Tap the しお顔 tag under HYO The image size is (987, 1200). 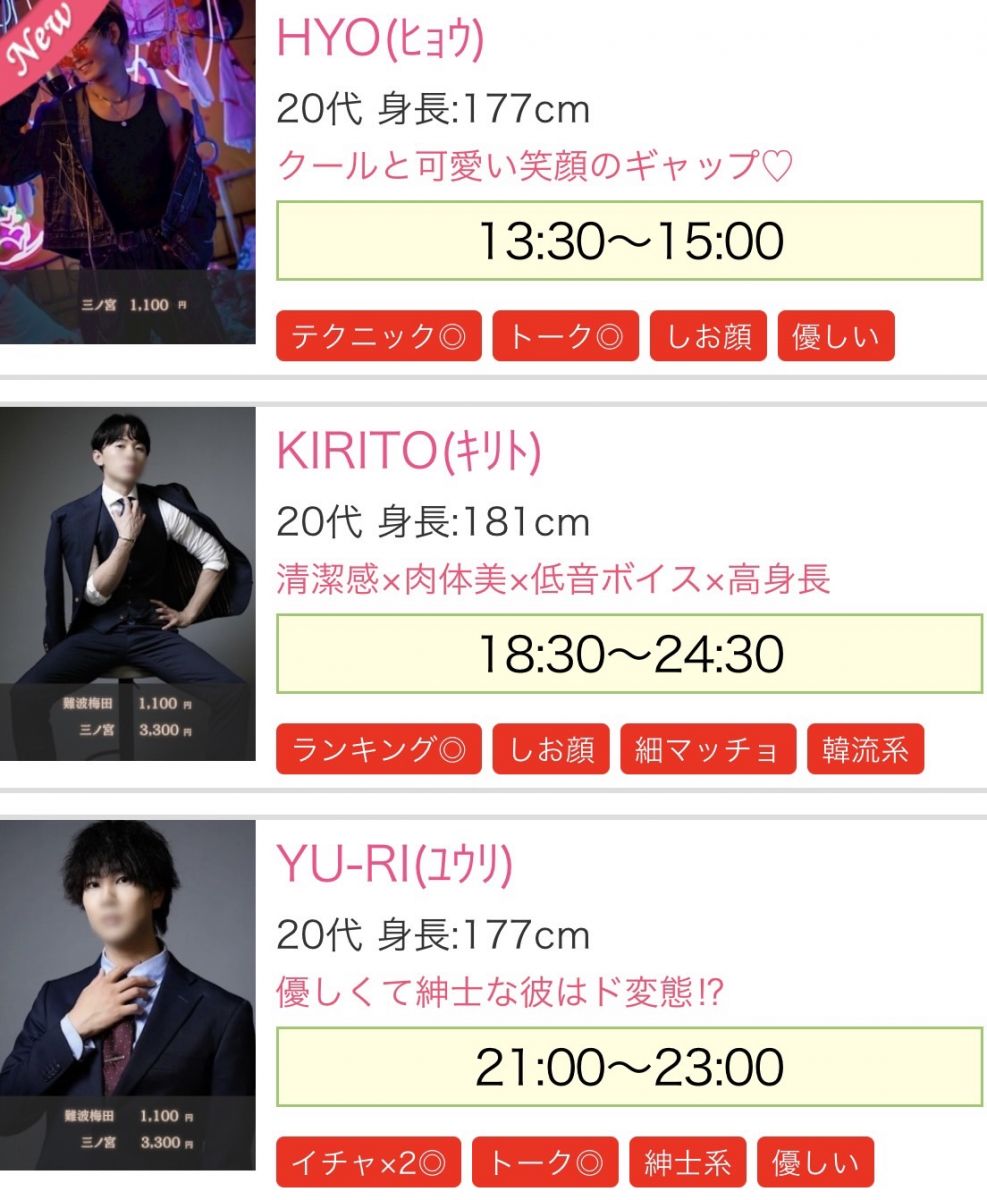tap(709, 337)
